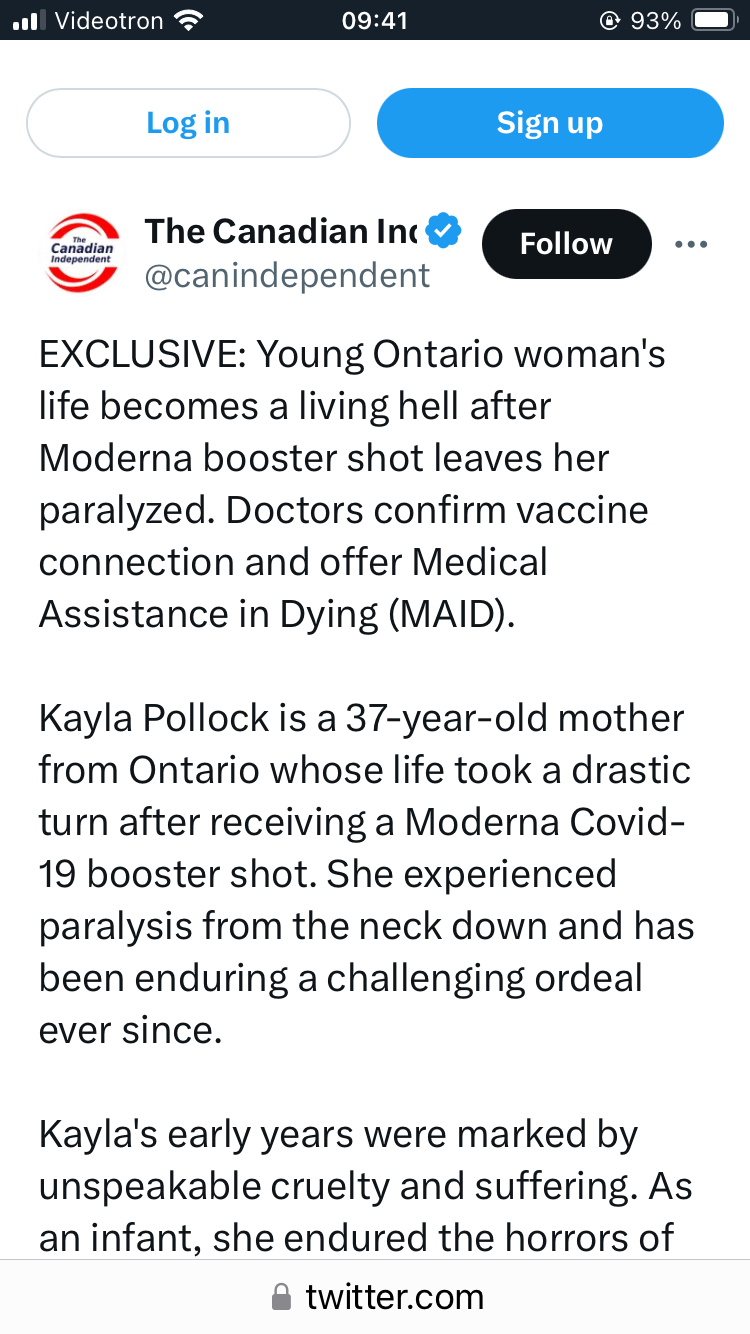Image resolution: width=750 pixels, height=1334 pixels.
Task: Open The Canadian Independent profile picture
Action: (x=83, y=253)
